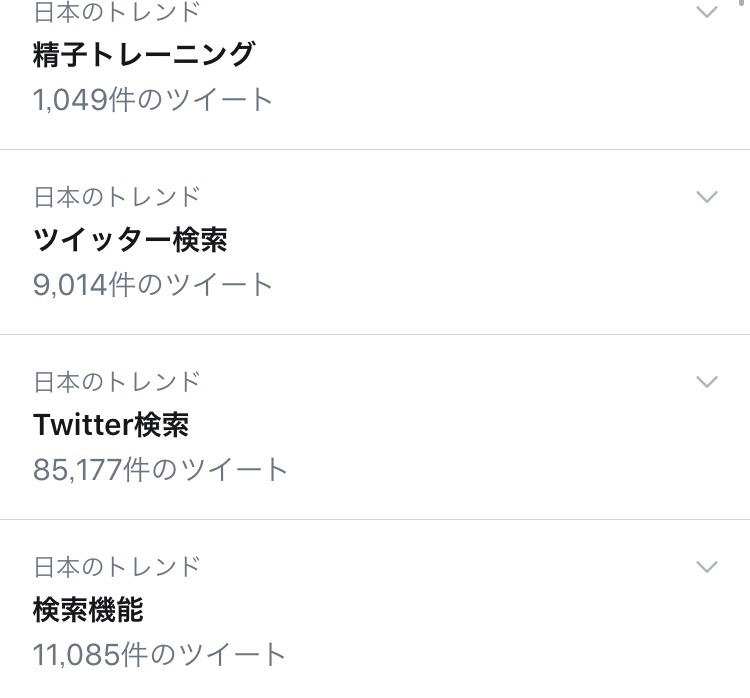Expand options chevron for Twitter検索
750x698 pixels.
point(707,382)
